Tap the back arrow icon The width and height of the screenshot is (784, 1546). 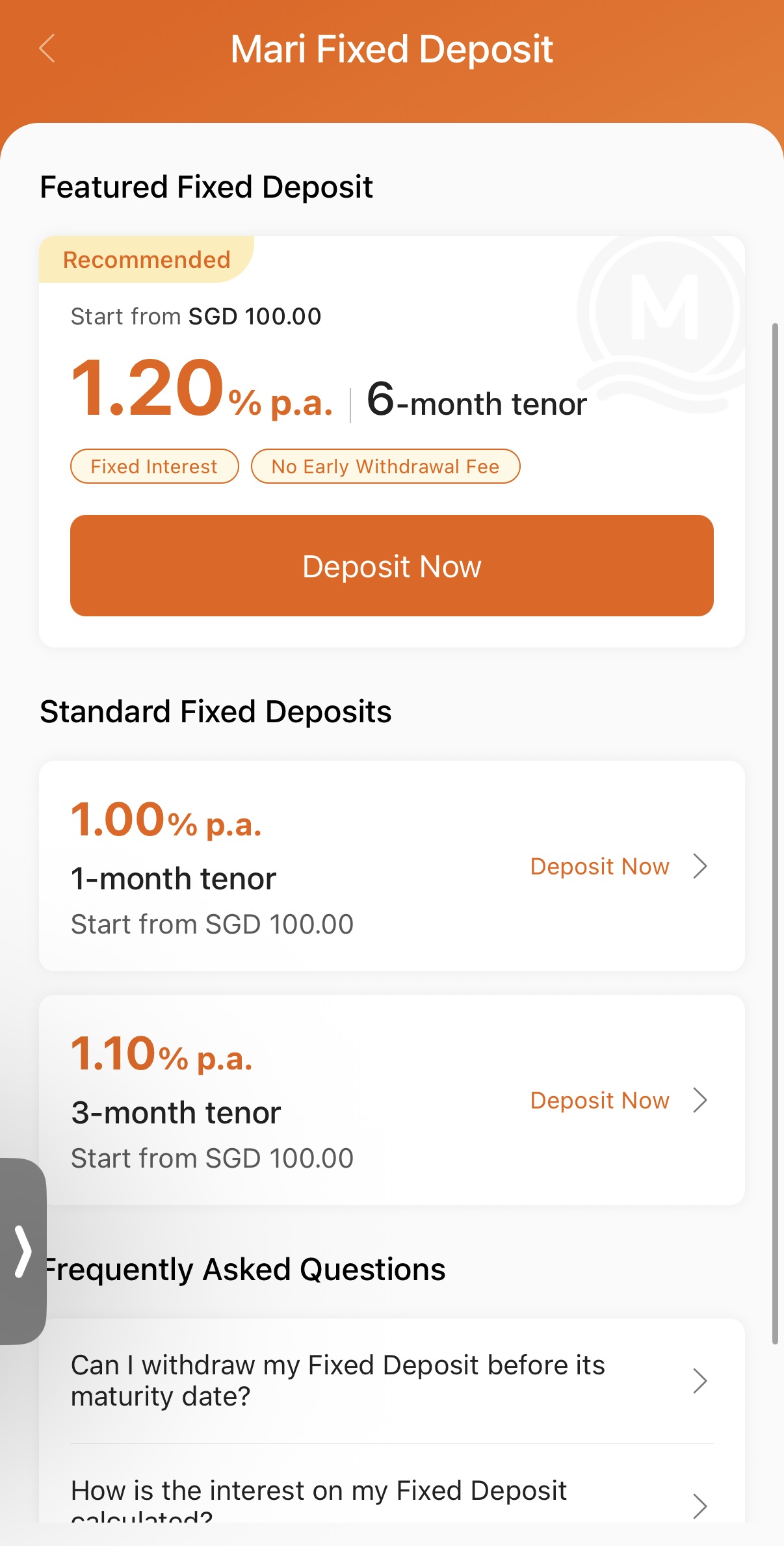[x=46, y=48]
